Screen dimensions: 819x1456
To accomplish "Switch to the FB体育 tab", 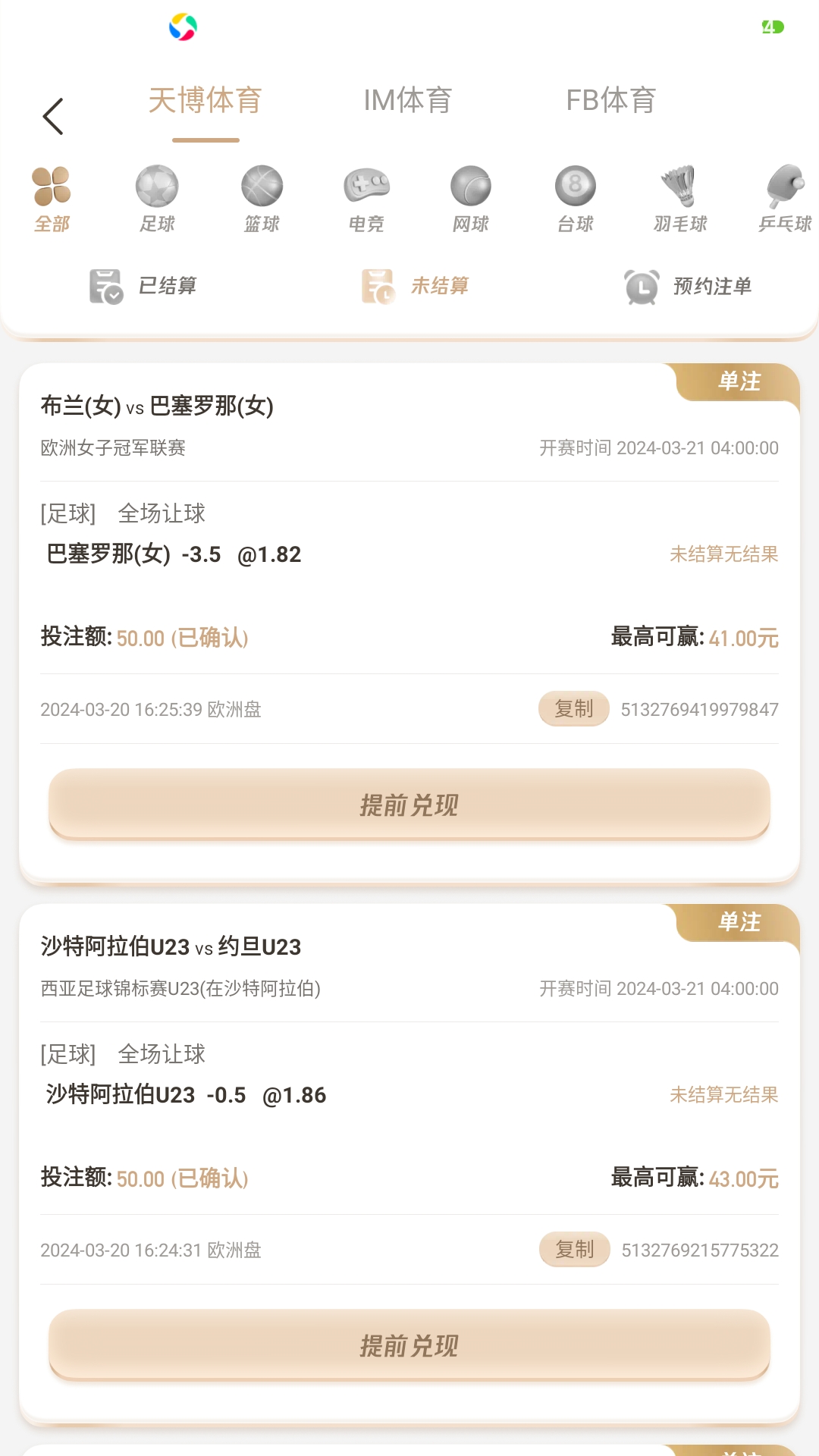I will pyautogui.click(x=610, y=100).
